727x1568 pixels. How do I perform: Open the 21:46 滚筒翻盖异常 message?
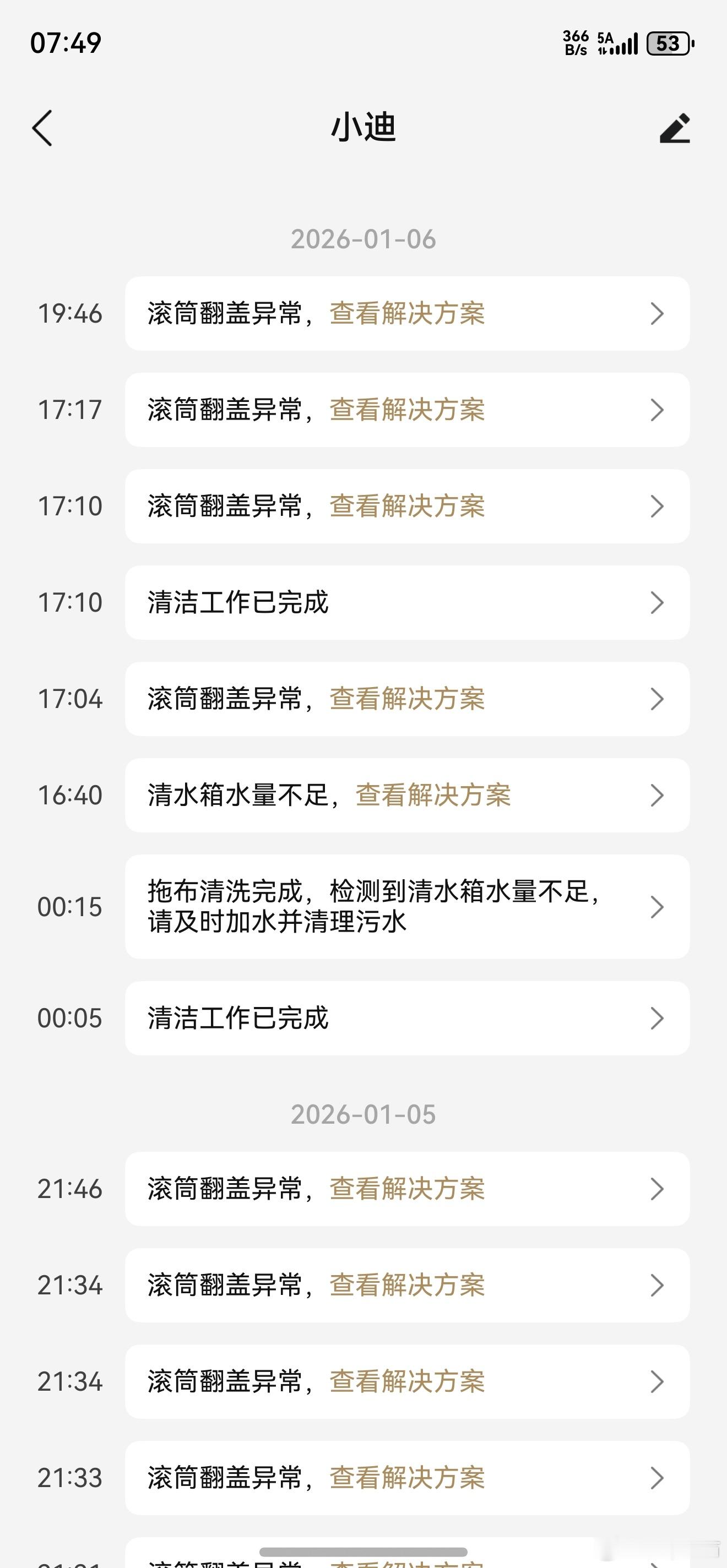coord(406,1189)
